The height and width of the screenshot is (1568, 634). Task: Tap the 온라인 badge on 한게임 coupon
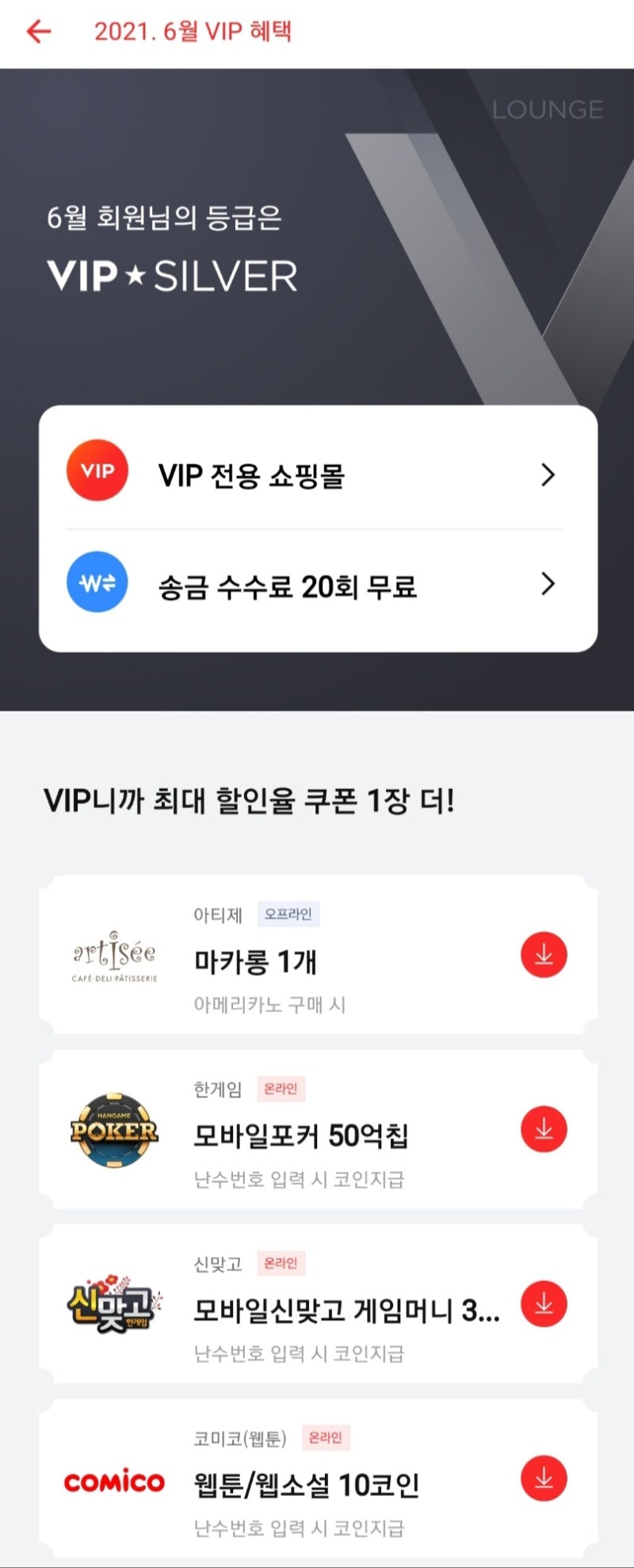(x=282, y=1089)
